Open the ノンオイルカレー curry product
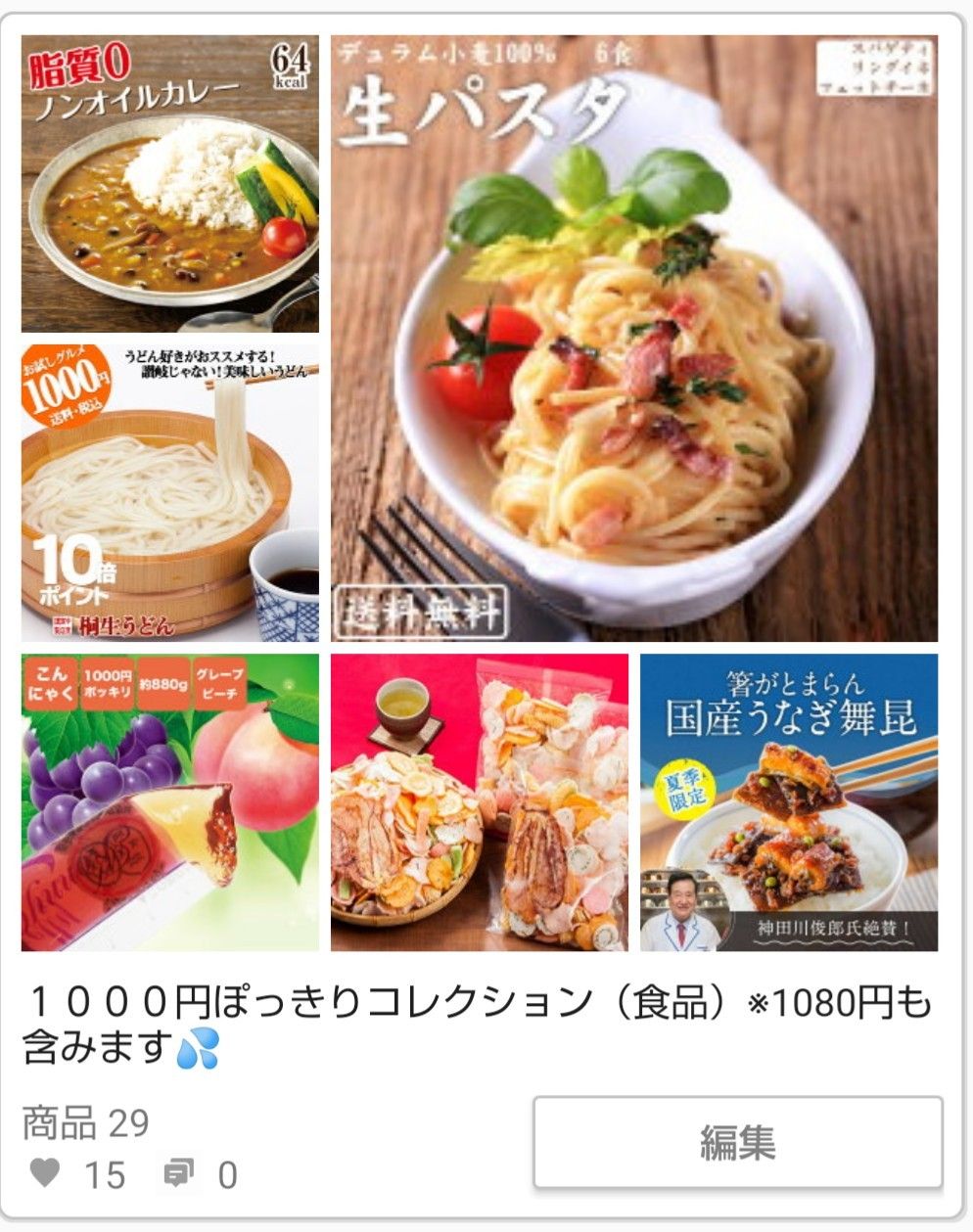Image resolution: width=973 pixels, height=1232 pixels. (170, 184)
